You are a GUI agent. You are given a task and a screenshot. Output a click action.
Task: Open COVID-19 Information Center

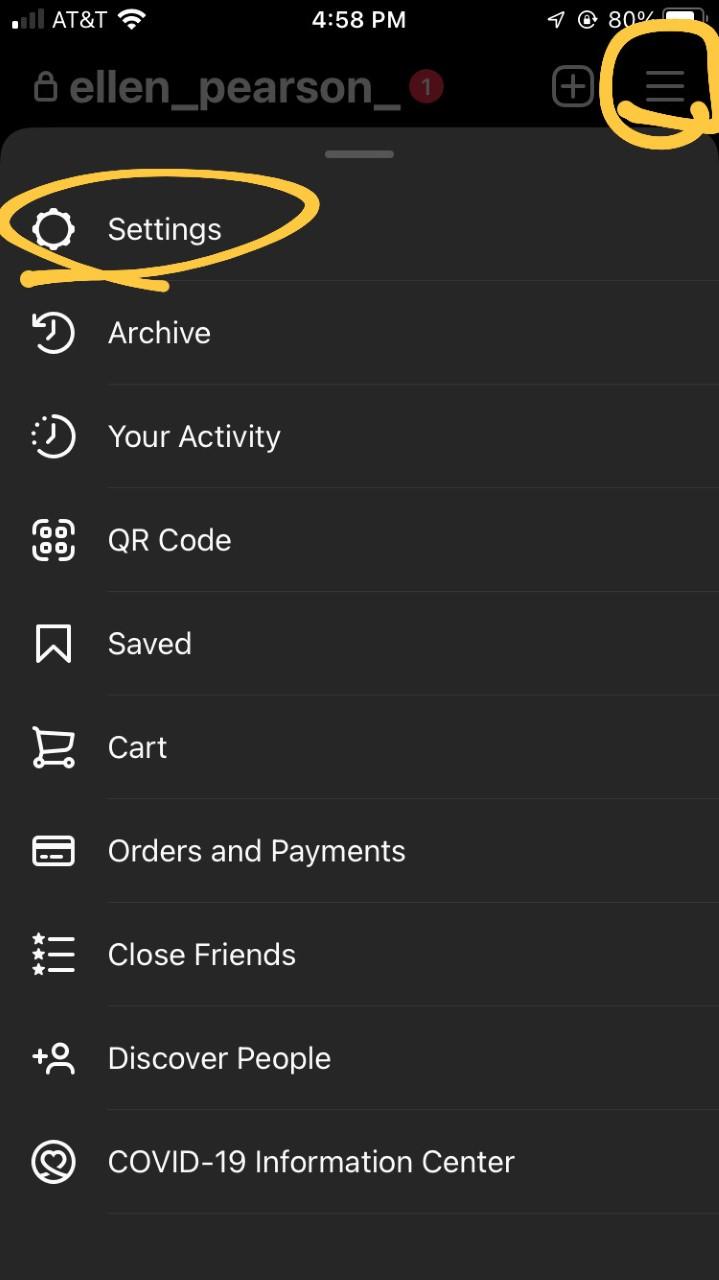(310, 1162)
